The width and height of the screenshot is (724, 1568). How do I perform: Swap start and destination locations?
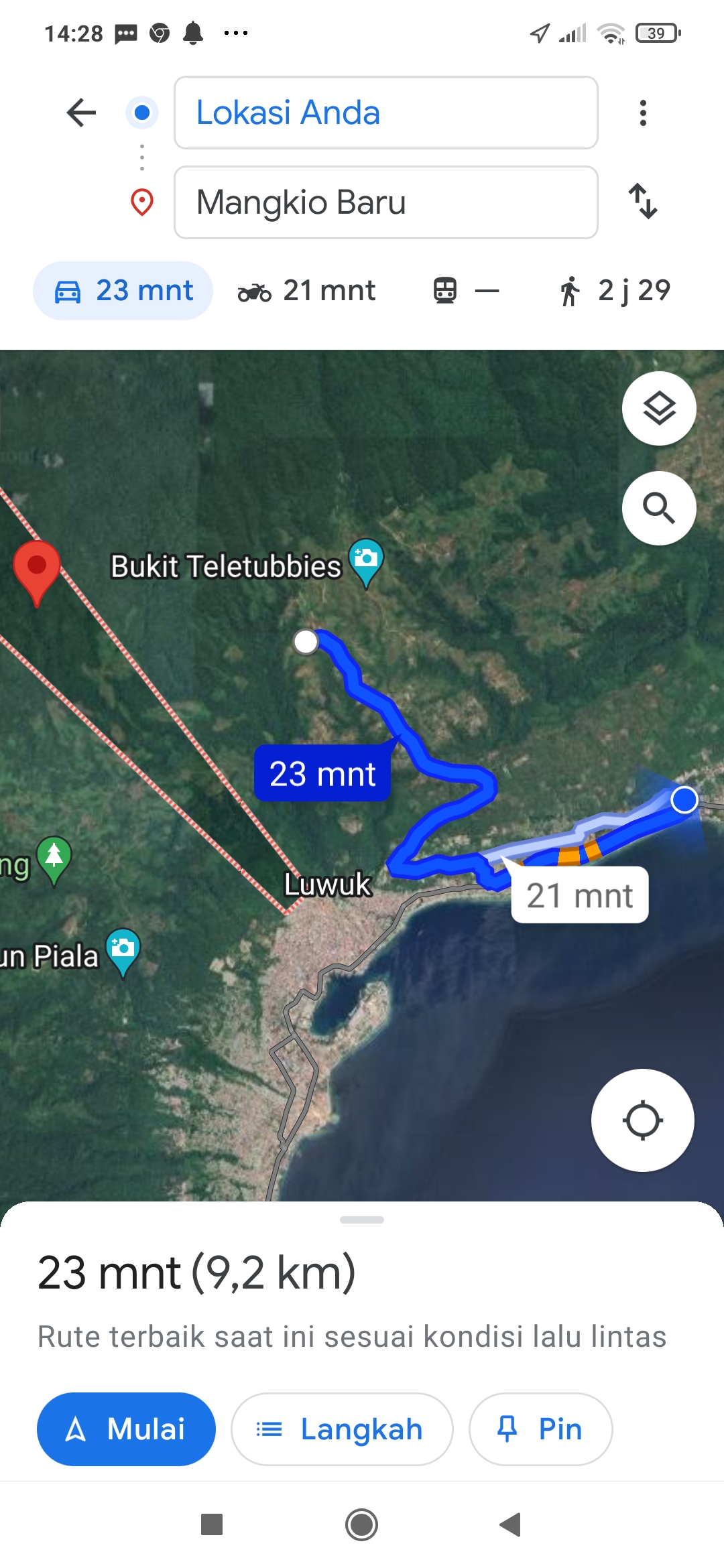click(x=643, y=201)
